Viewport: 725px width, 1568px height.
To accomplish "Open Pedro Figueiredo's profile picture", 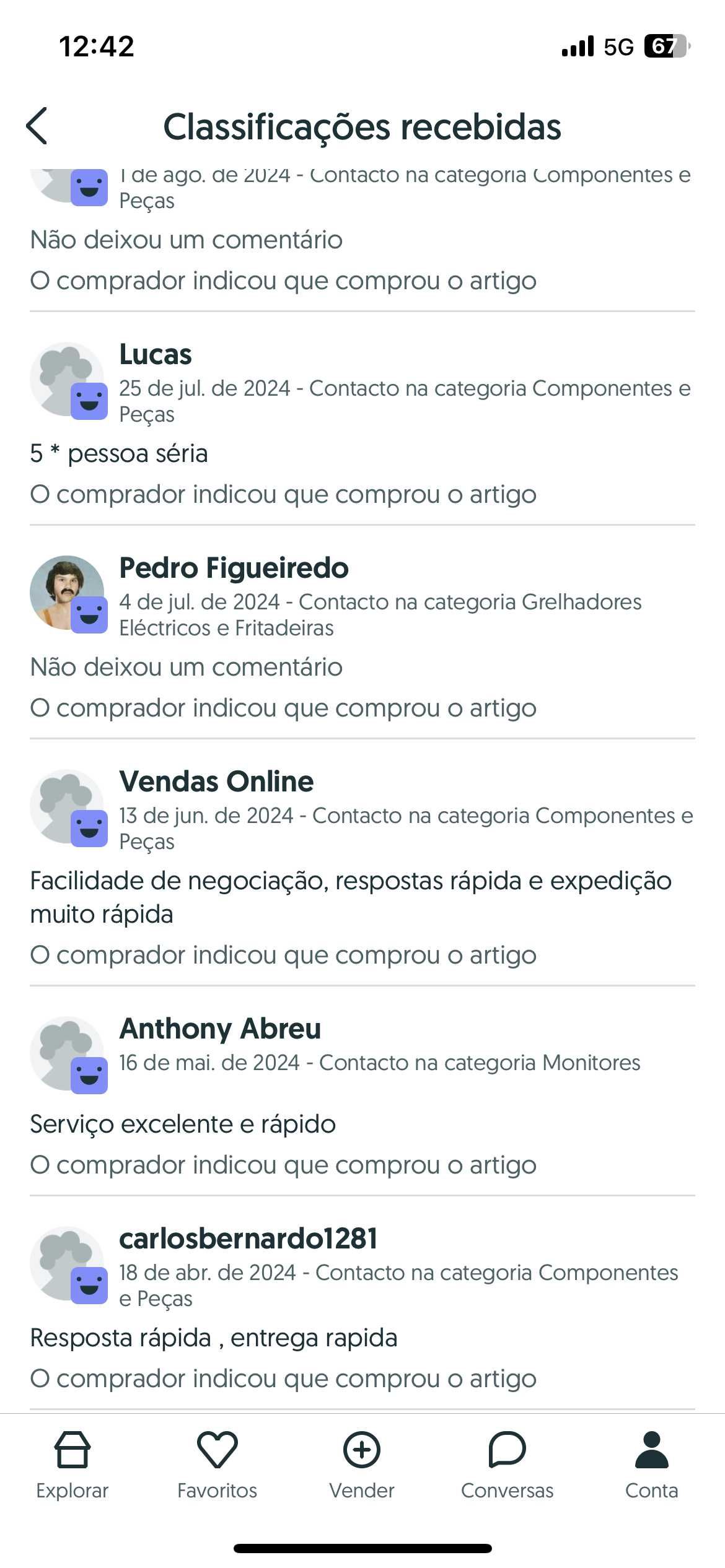I will 67,593.
